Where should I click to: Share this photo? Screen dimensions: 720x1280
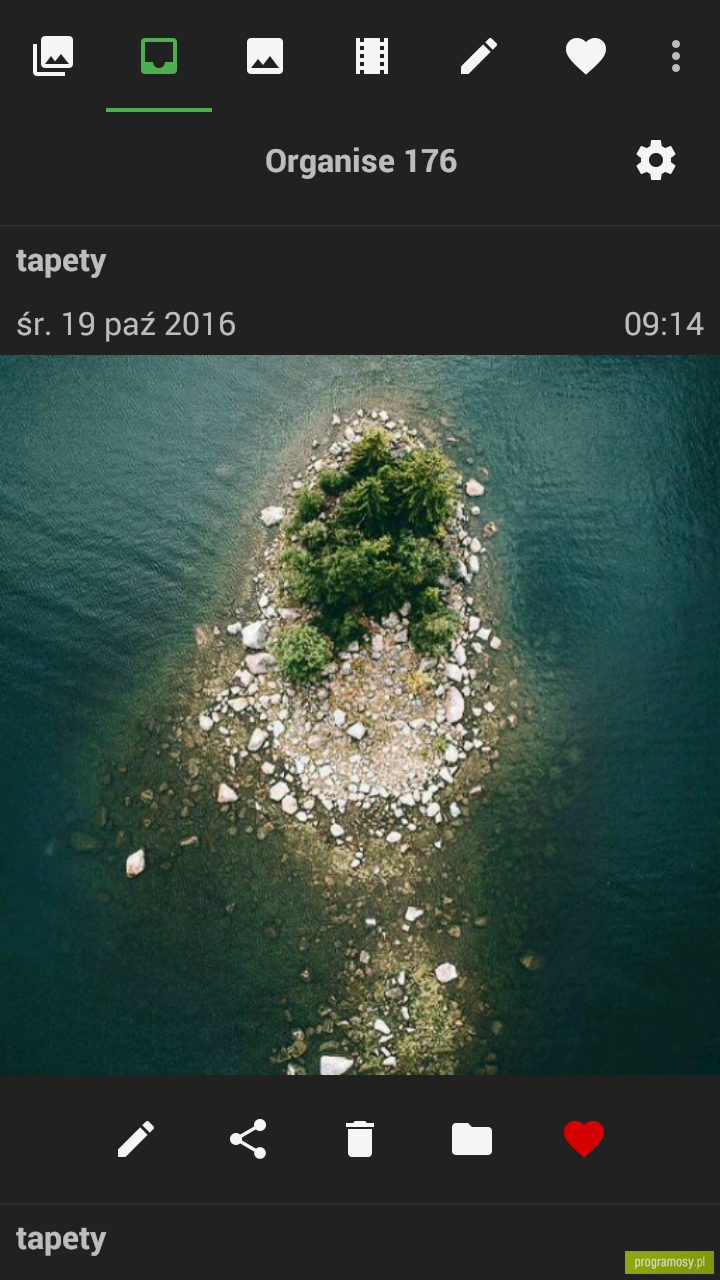[x=248, y=1139]
